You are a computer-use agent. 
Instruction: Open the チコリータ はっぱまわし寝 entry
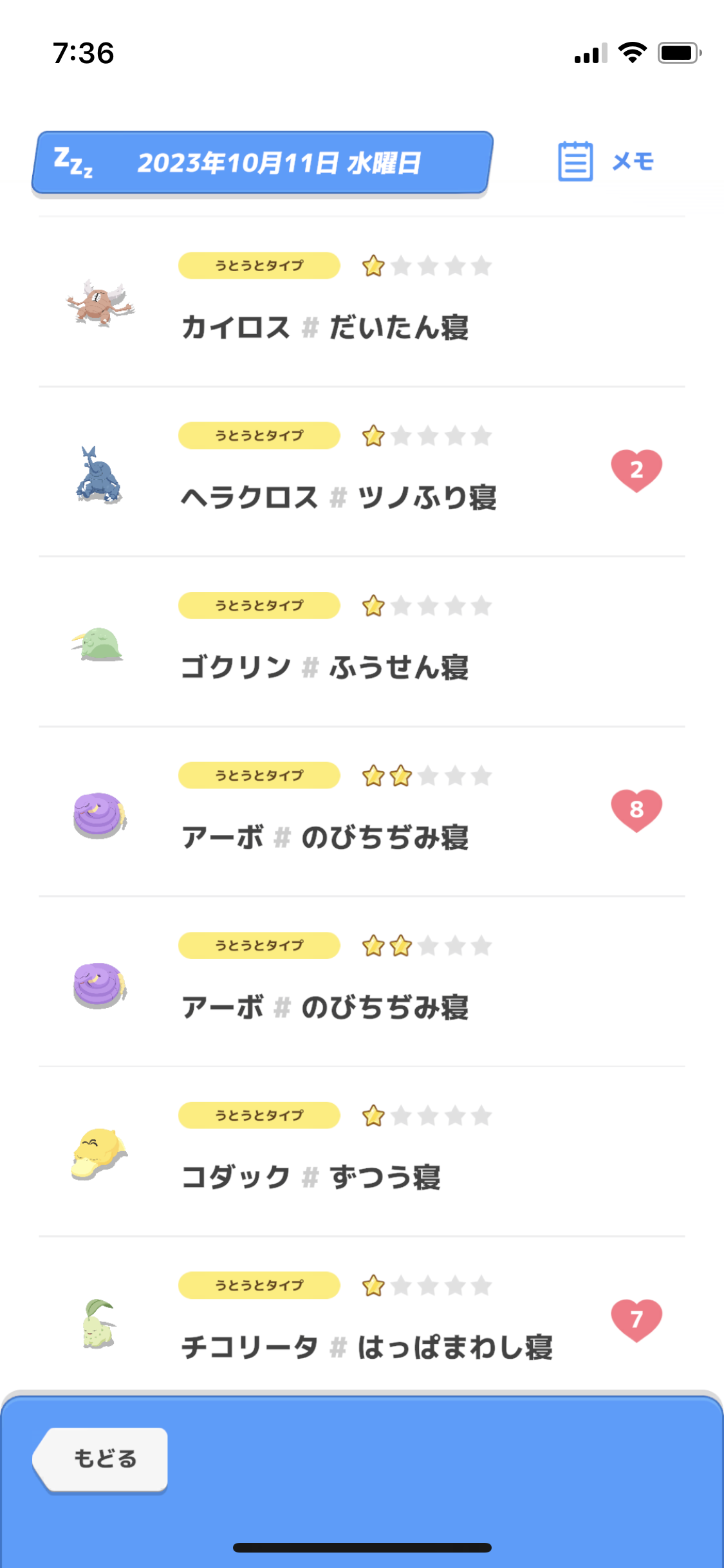[360, 1320]
